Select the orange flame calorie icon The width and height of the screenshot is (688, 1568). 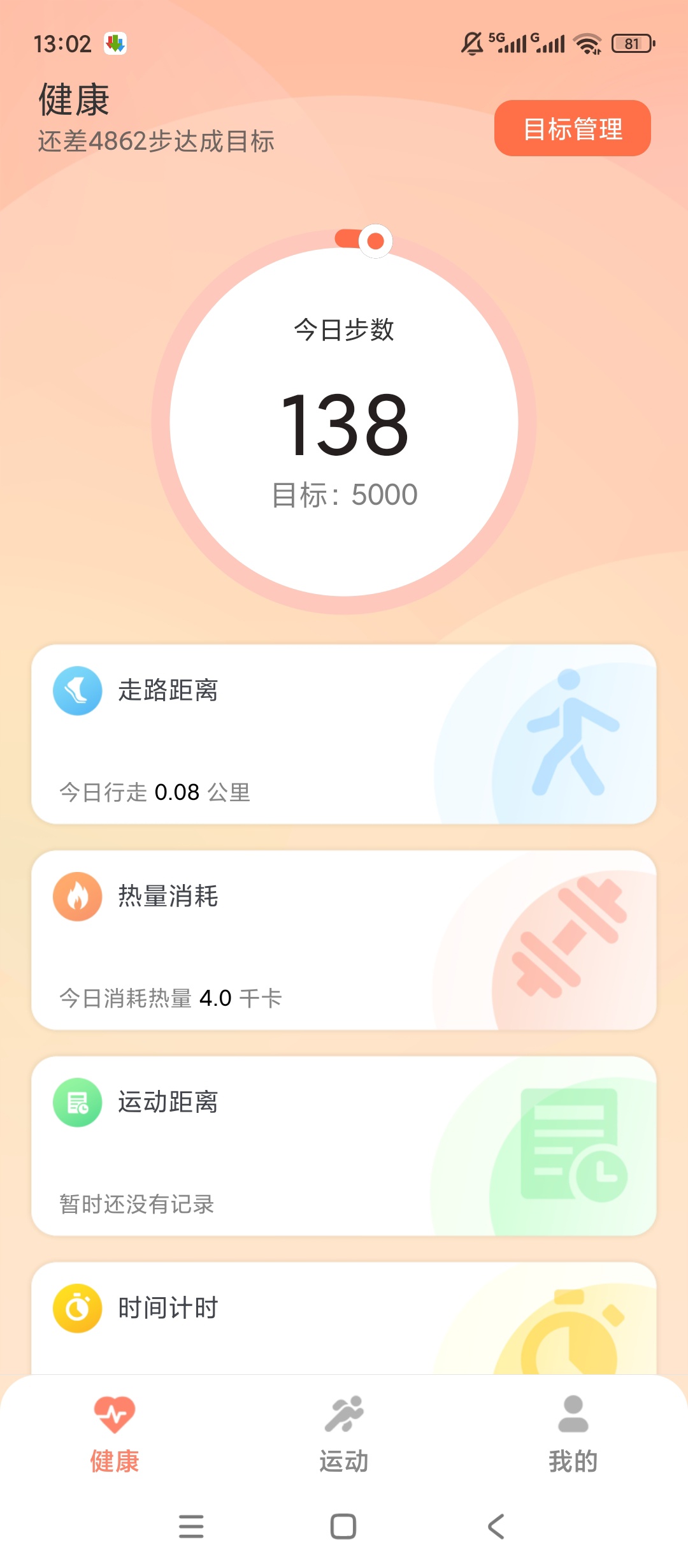[x=76, y=896]
